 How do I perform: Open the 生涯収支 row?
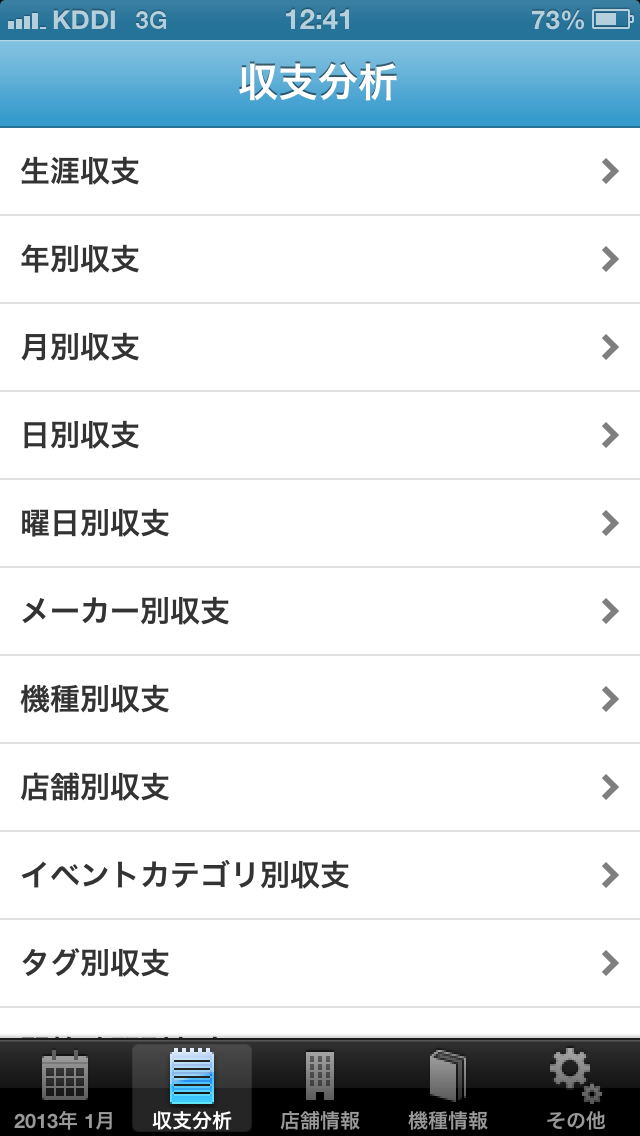pos(320,172)
